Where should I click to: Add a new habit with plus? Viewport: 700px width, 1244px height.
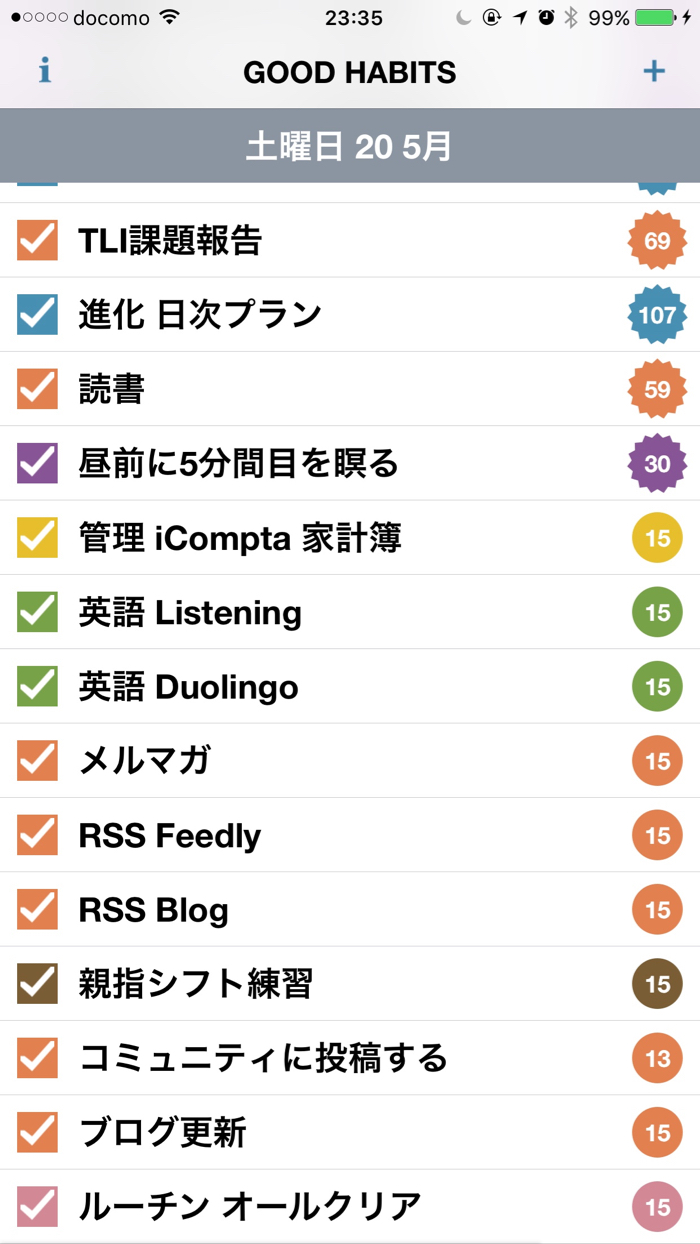click(654, 71)
